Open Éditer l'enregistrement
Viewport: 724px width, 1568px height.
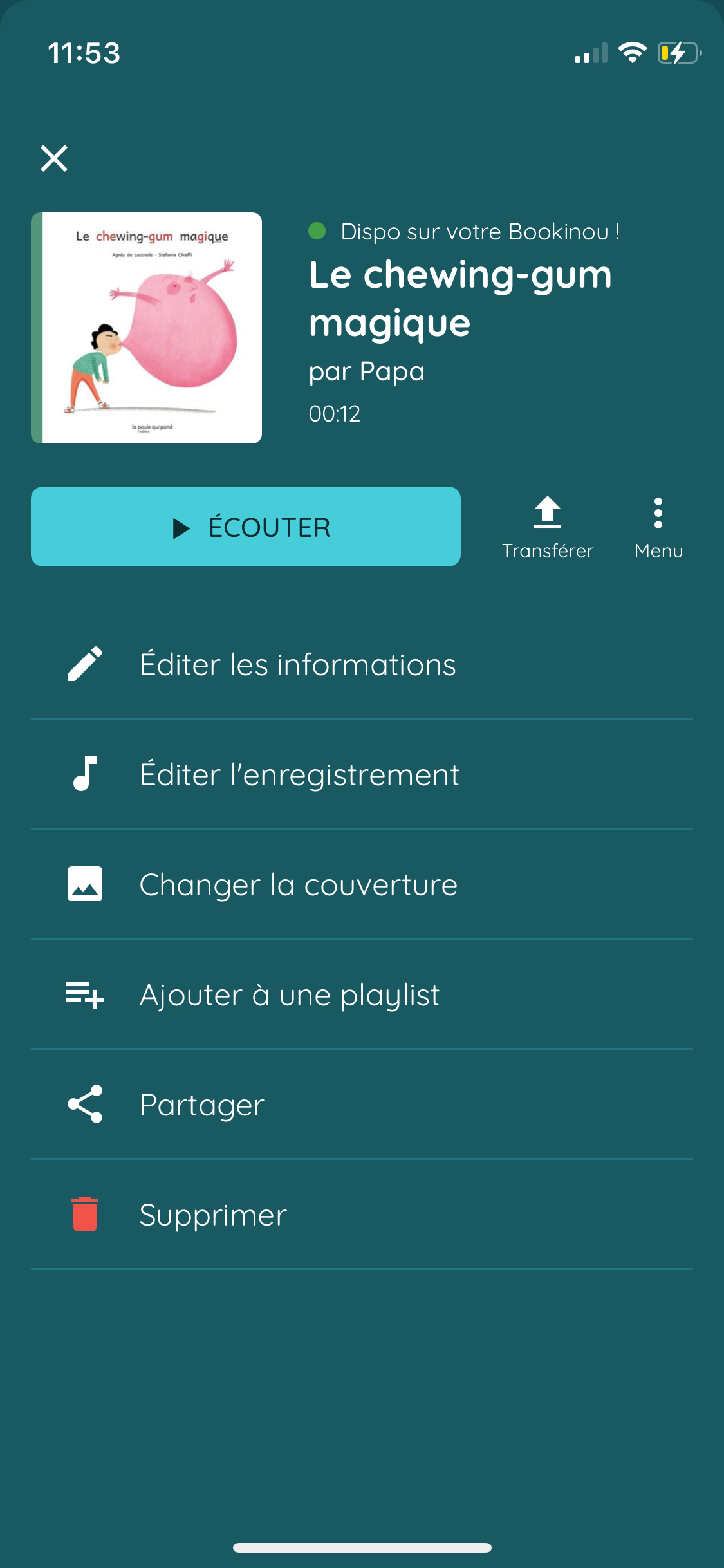(299, 775)
